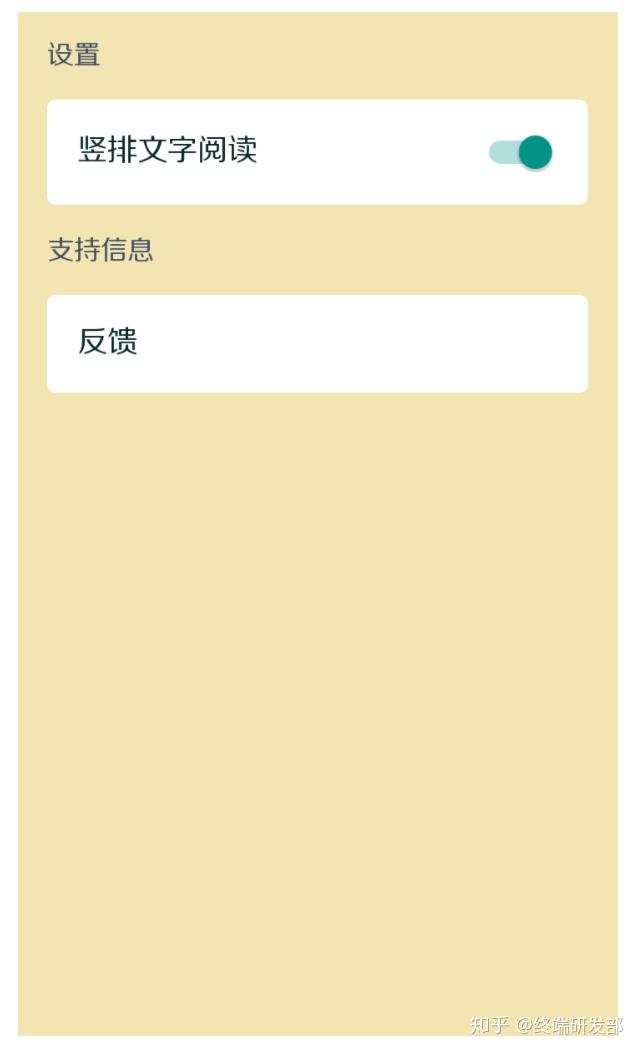
Task: Open the 反馈 feedback row
Action: coord(317,344)
